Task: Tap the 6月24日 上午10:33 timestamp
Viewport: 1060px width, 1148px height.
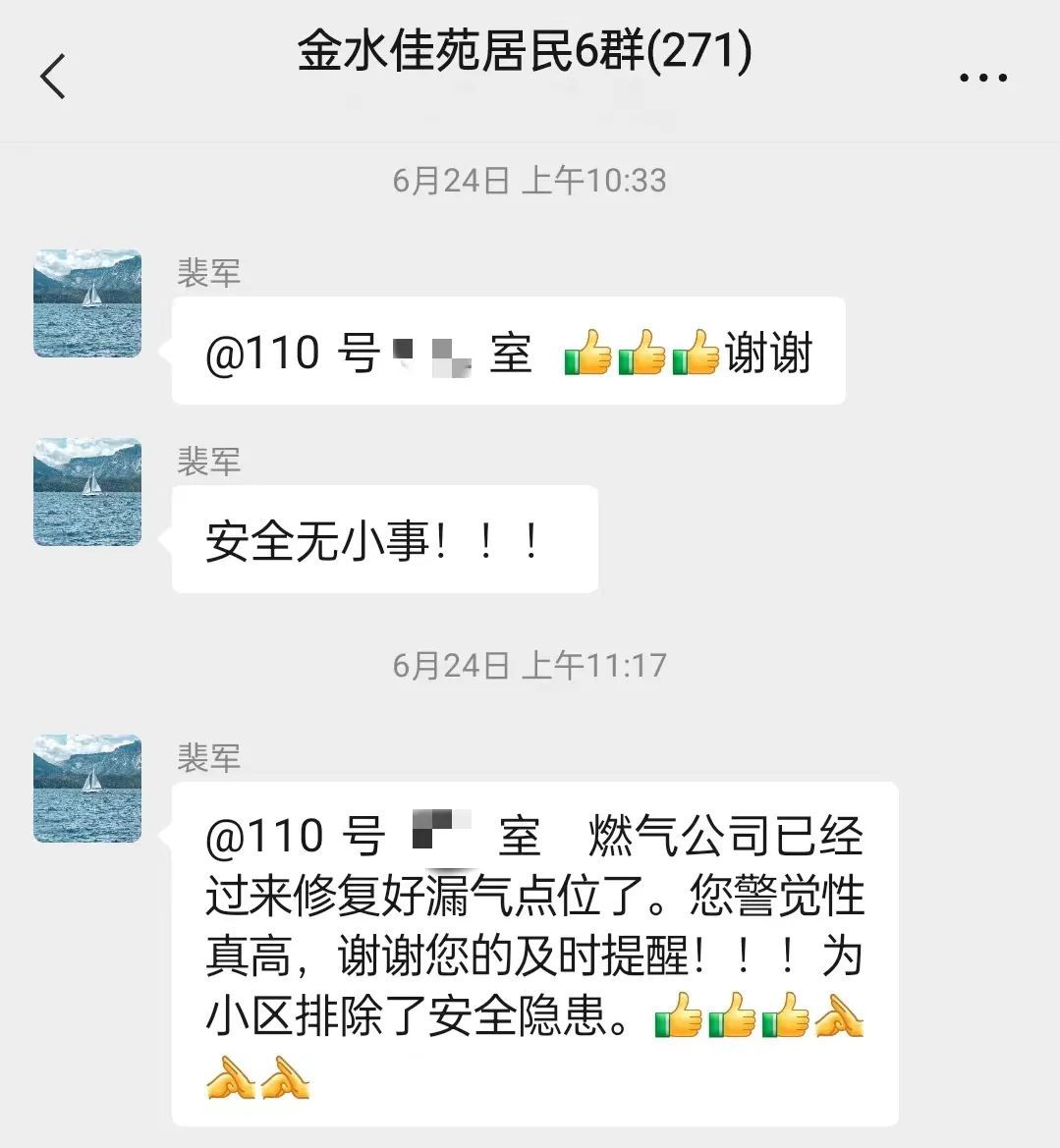Action: click(530, 180)
